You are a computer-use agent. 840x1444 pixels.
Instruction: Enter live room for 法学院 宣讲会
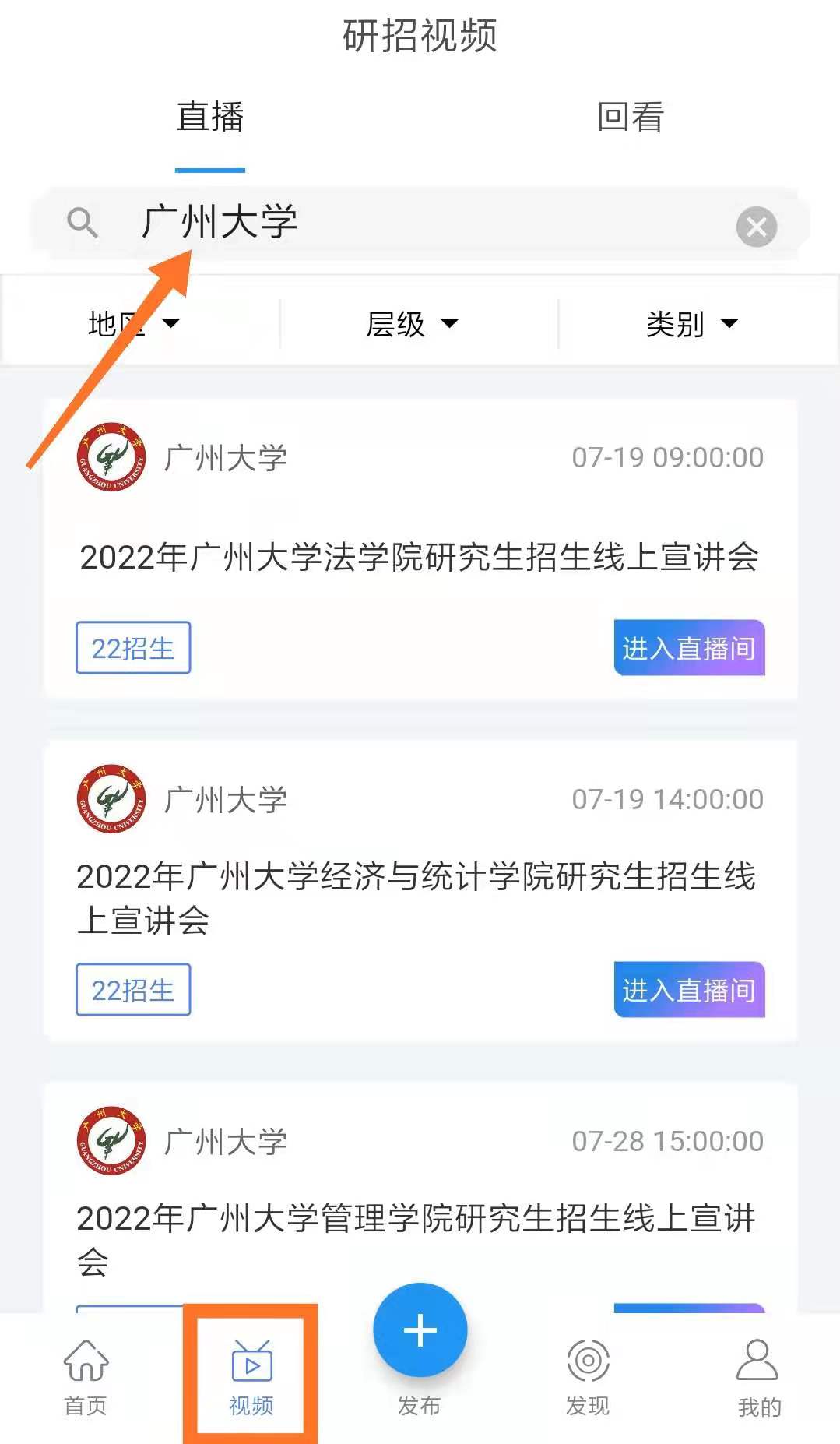pyautogui.click(x=689, y=648)
